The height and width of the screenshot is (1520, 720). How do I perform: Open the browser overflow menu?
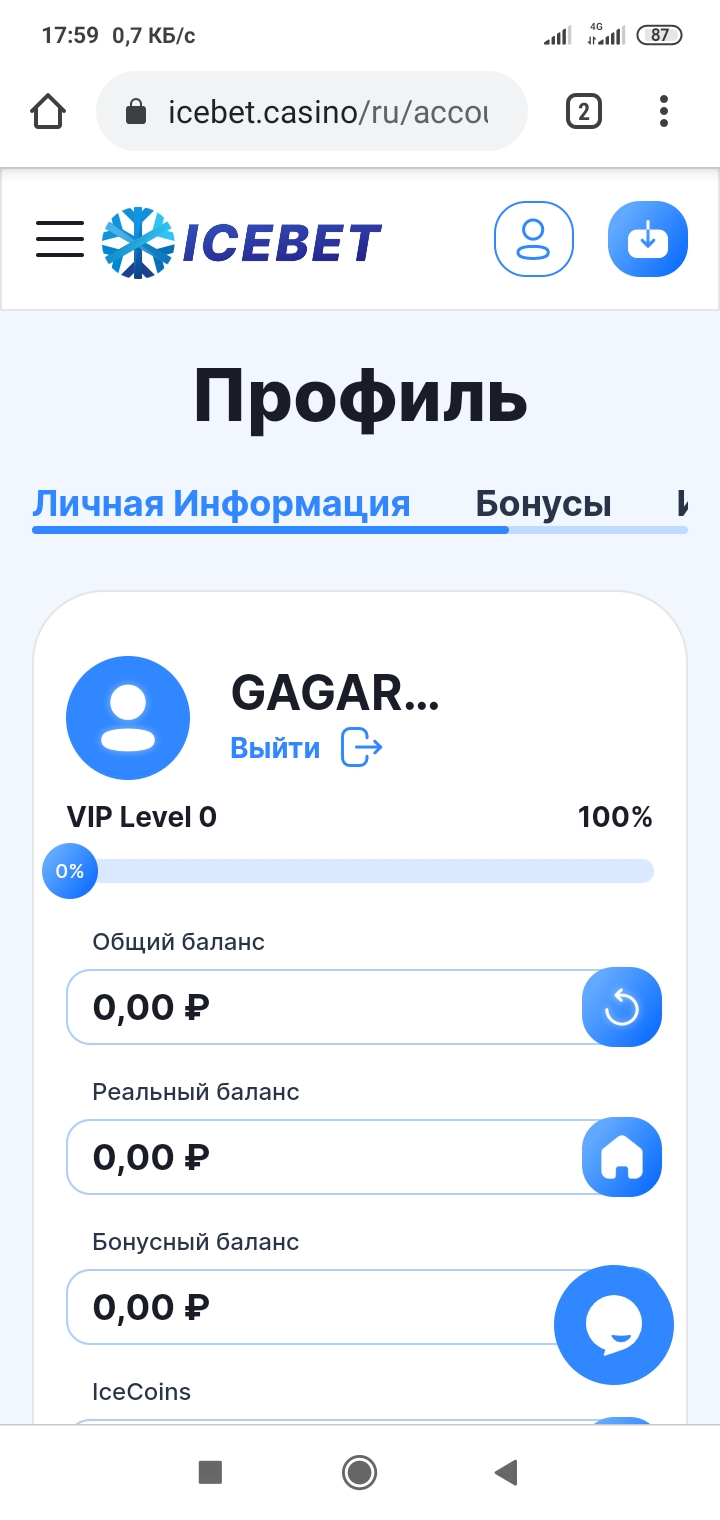664,112
